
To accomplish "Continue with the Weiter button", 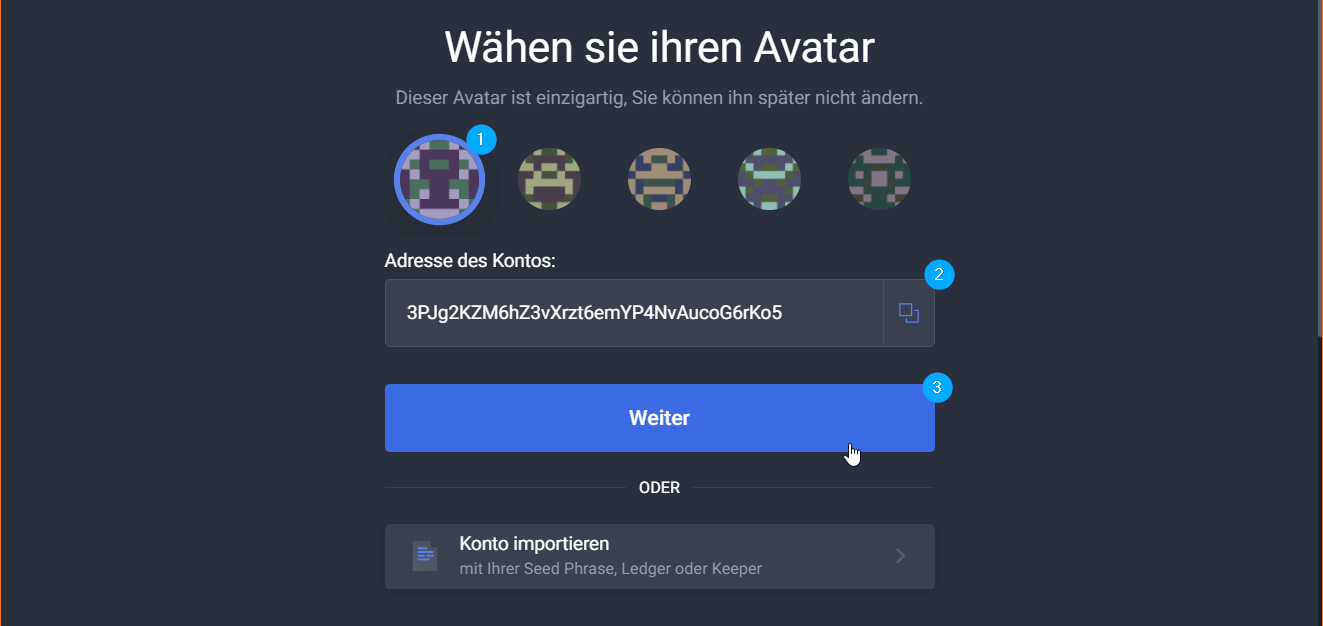I will [x=659, y=418].
